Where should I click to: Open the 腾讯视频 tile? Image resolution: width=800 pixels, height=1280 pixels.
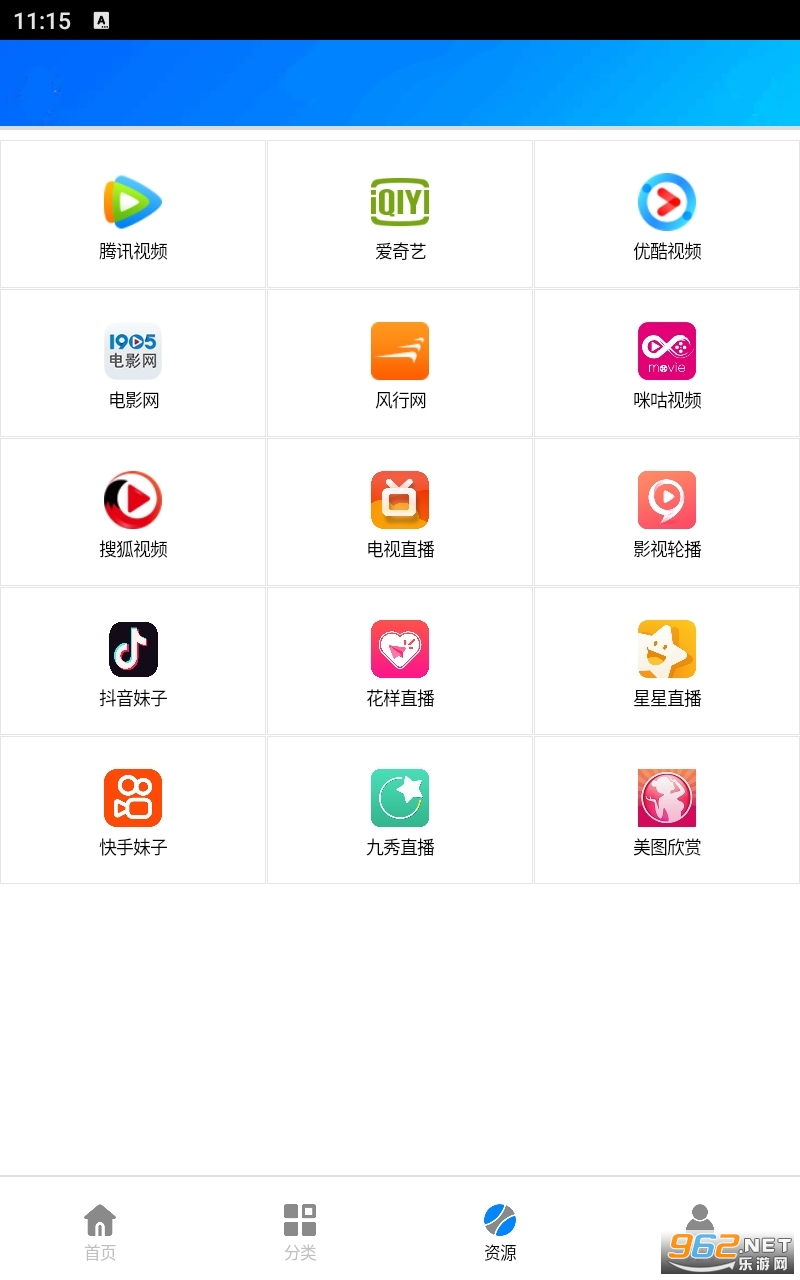coord(133,214)
